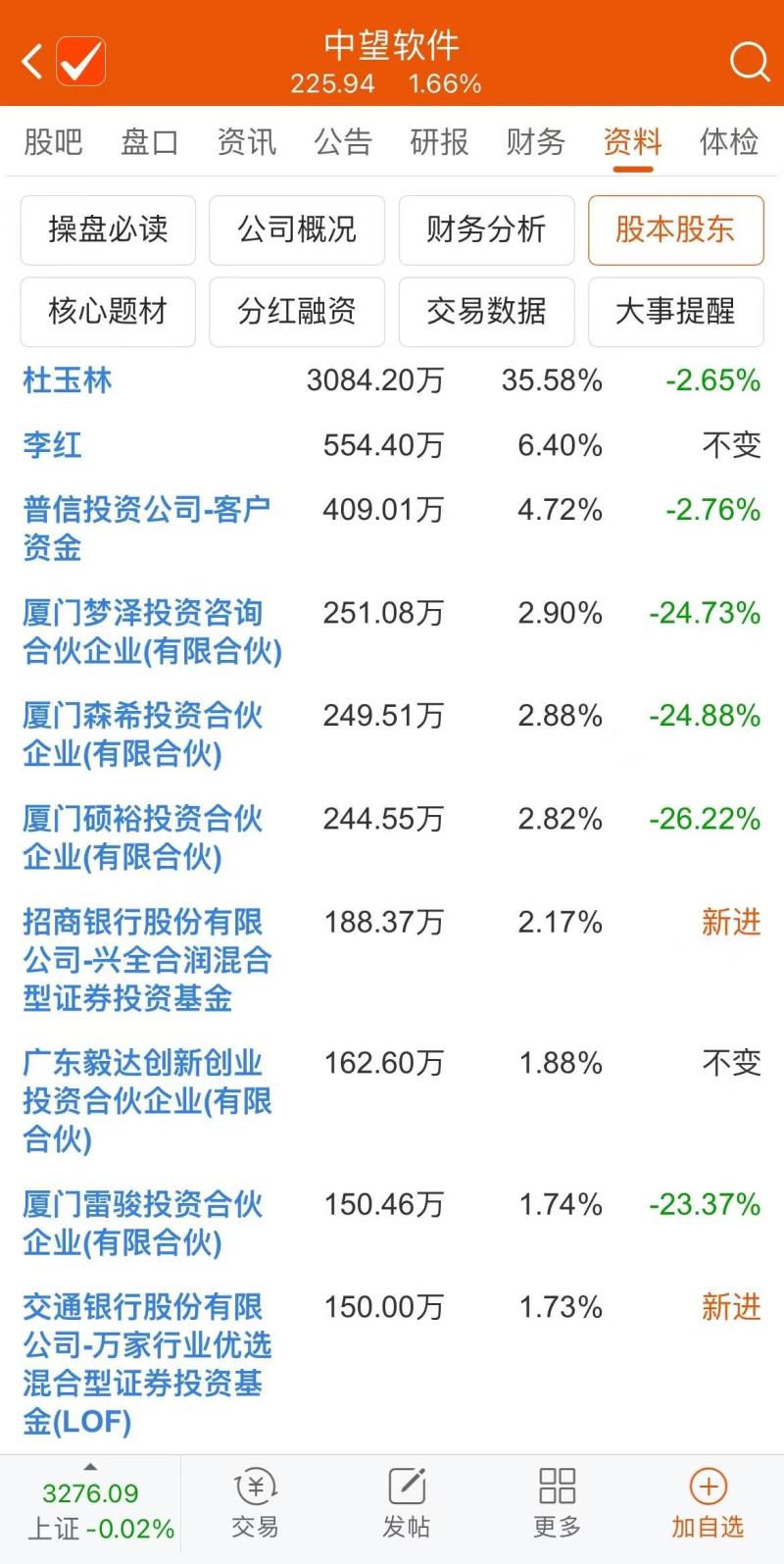This screenshot has height=1564, width=784.
Task: Switch to the 资讯 tab
Action: point(245,142)
